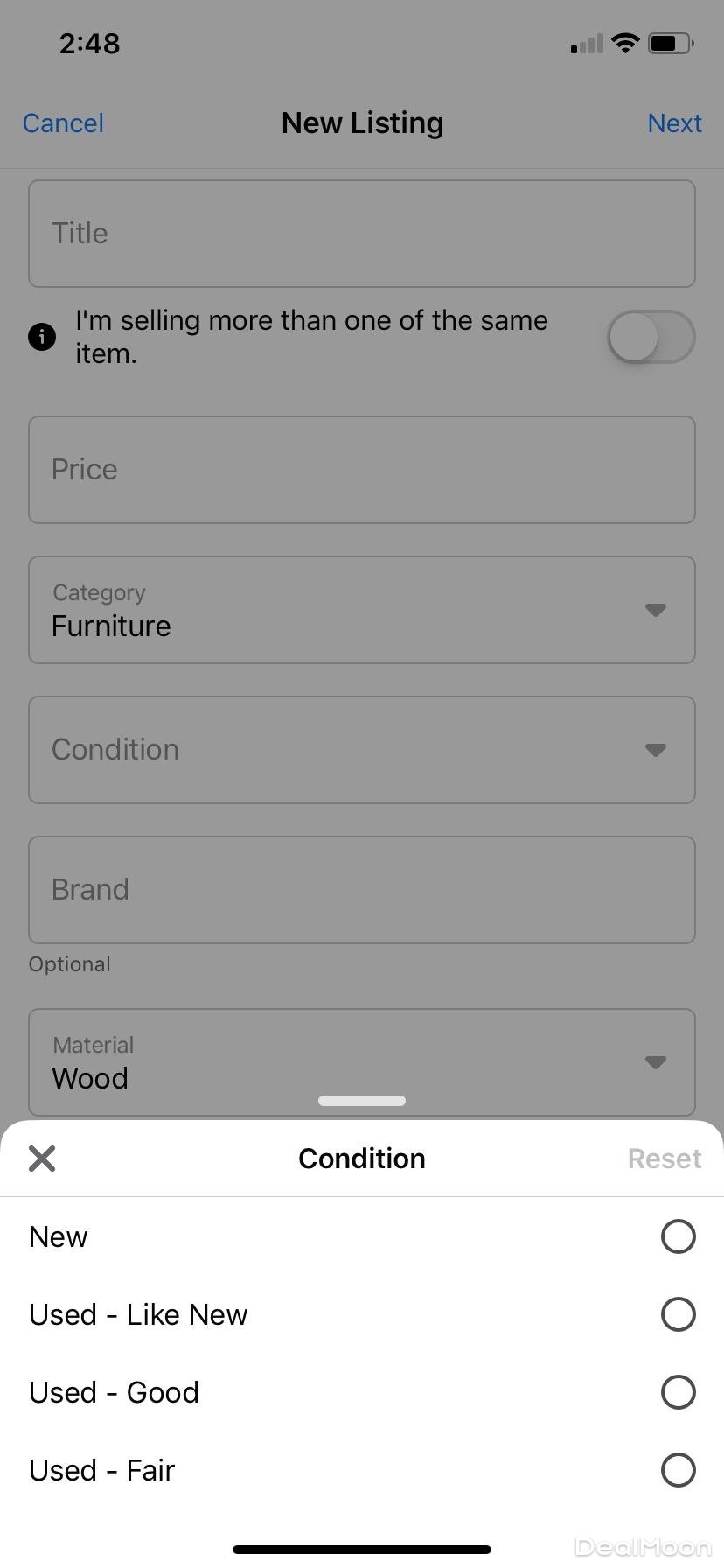This screenshot has height=1568, width=724.
Task: Select the New condition
Action: pos(678,1236)
